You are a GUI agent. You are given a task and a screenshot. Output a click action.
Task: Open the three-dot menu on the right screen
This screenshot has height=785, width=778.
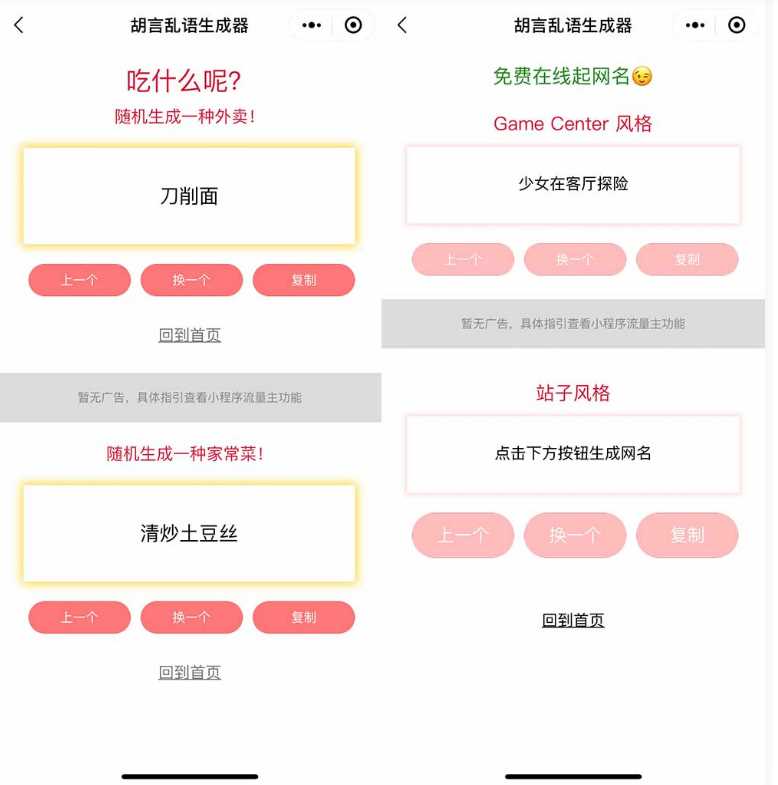694,25
